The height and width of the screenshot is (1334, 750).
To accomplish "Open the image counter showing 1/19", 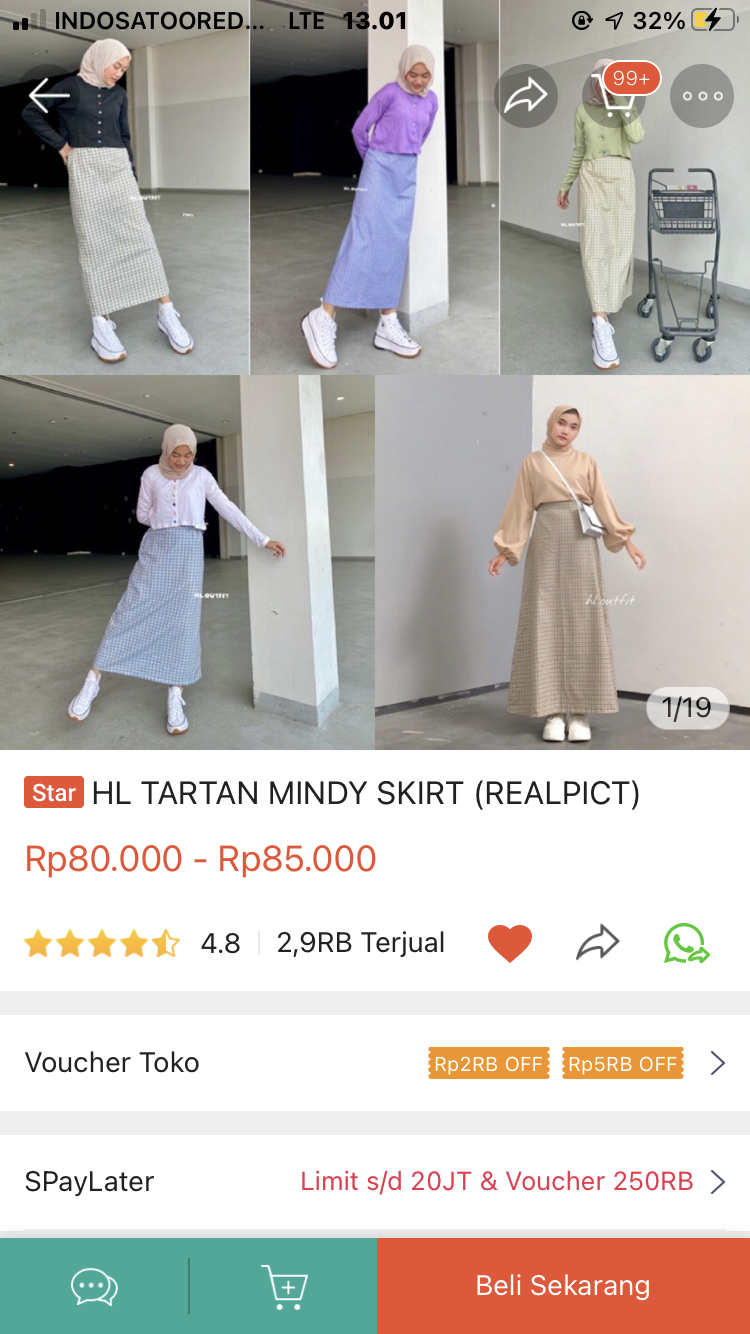I will pyautogui.click(x=687, y=708).
